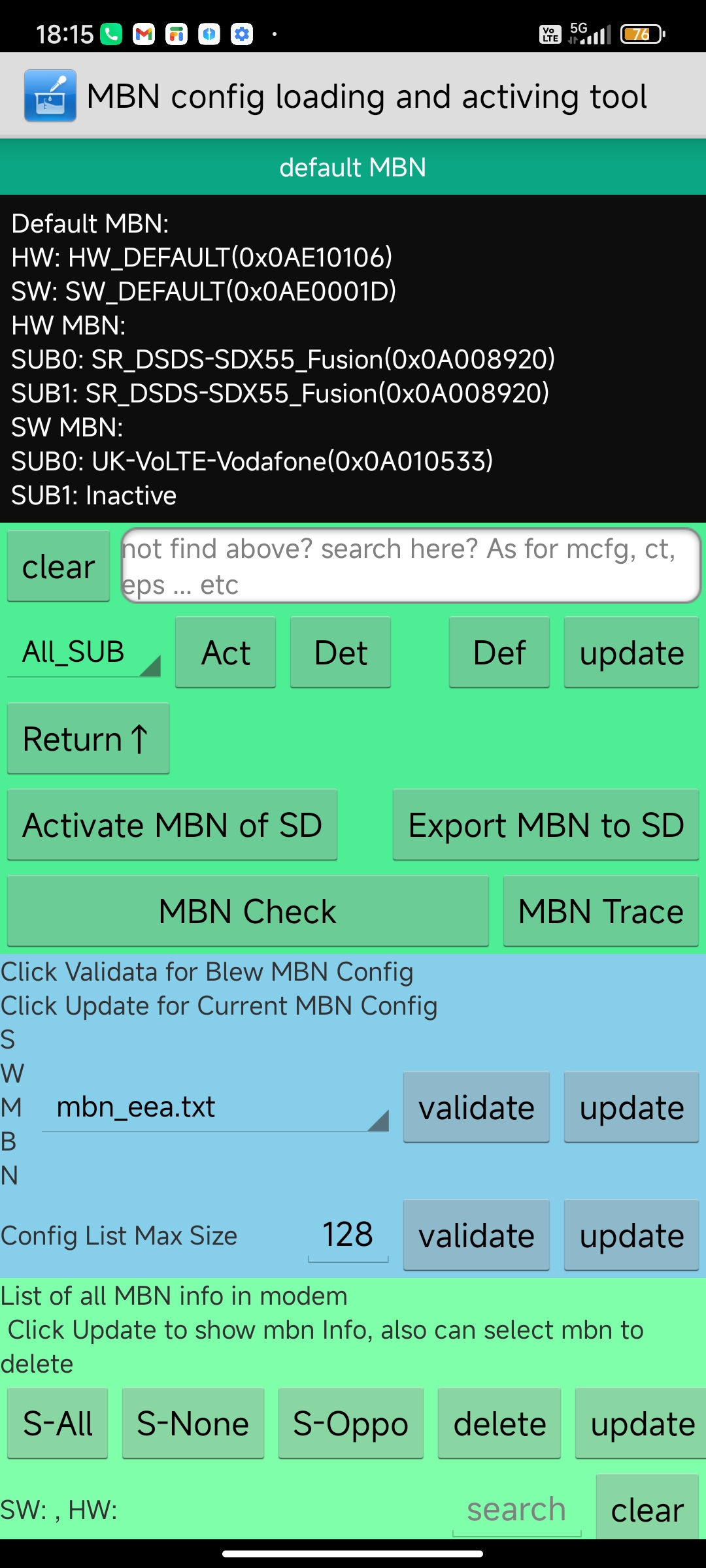Tap update next to Def
This screenshot has height=1568, width=706.
(631, 652)
